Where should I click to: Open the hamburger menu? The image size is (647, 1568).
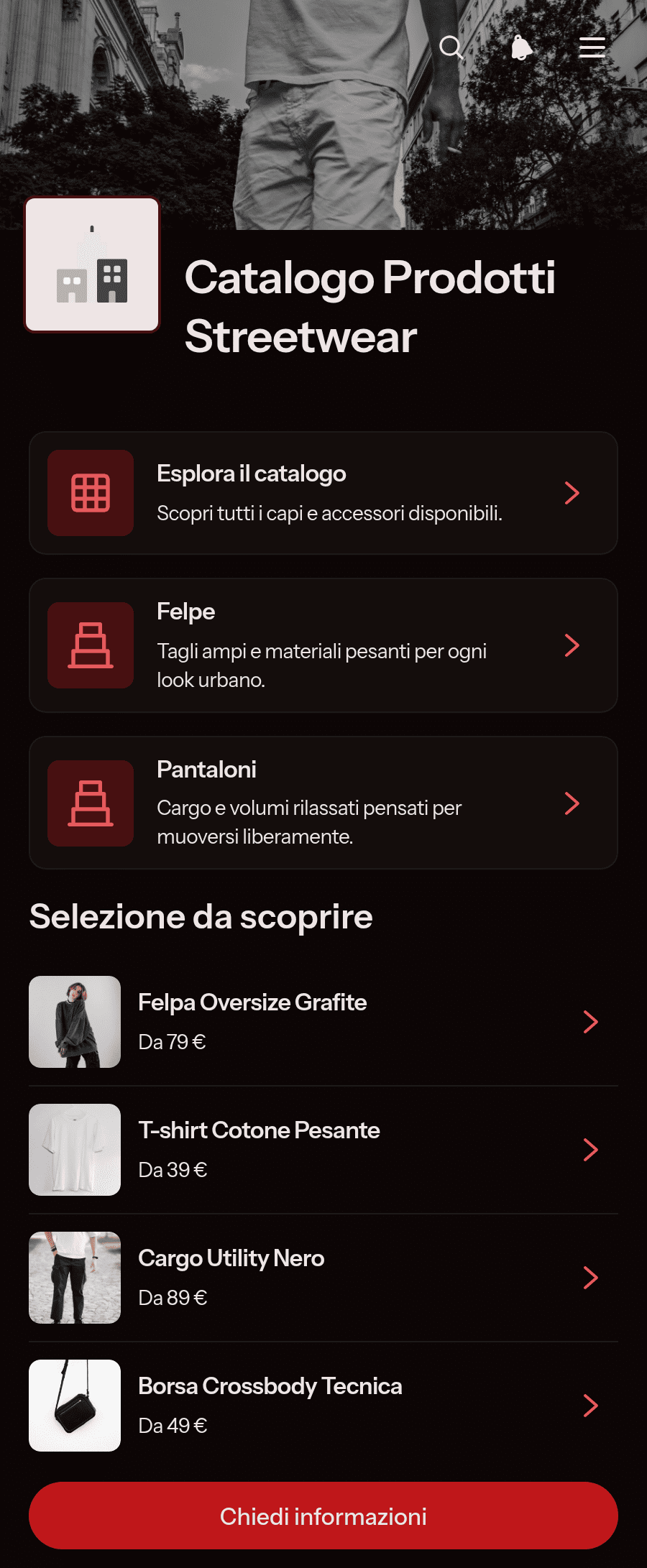coord(592,47)
